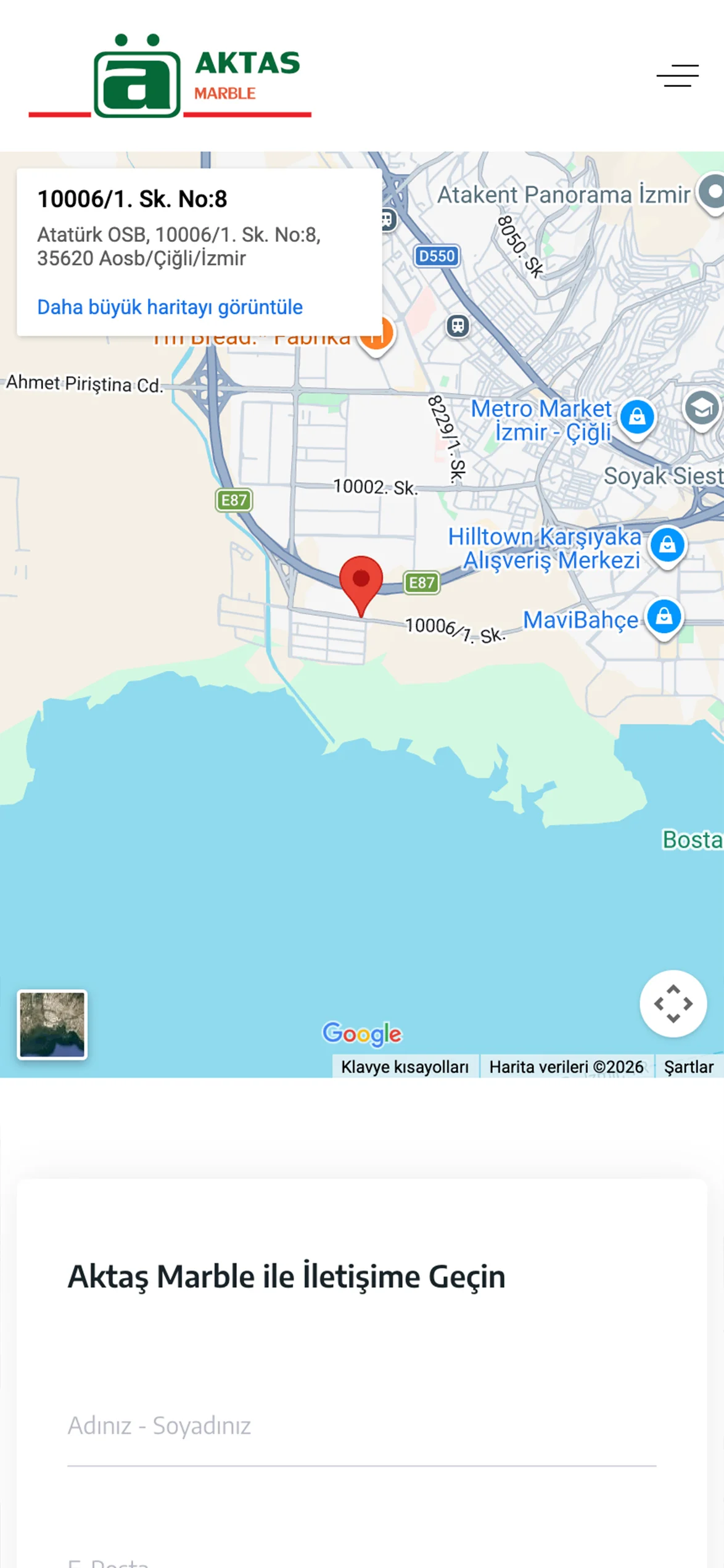Switch map to satellite view thumbnail
Viewport: 724px width, 1568px height.
coord(52,1025)
